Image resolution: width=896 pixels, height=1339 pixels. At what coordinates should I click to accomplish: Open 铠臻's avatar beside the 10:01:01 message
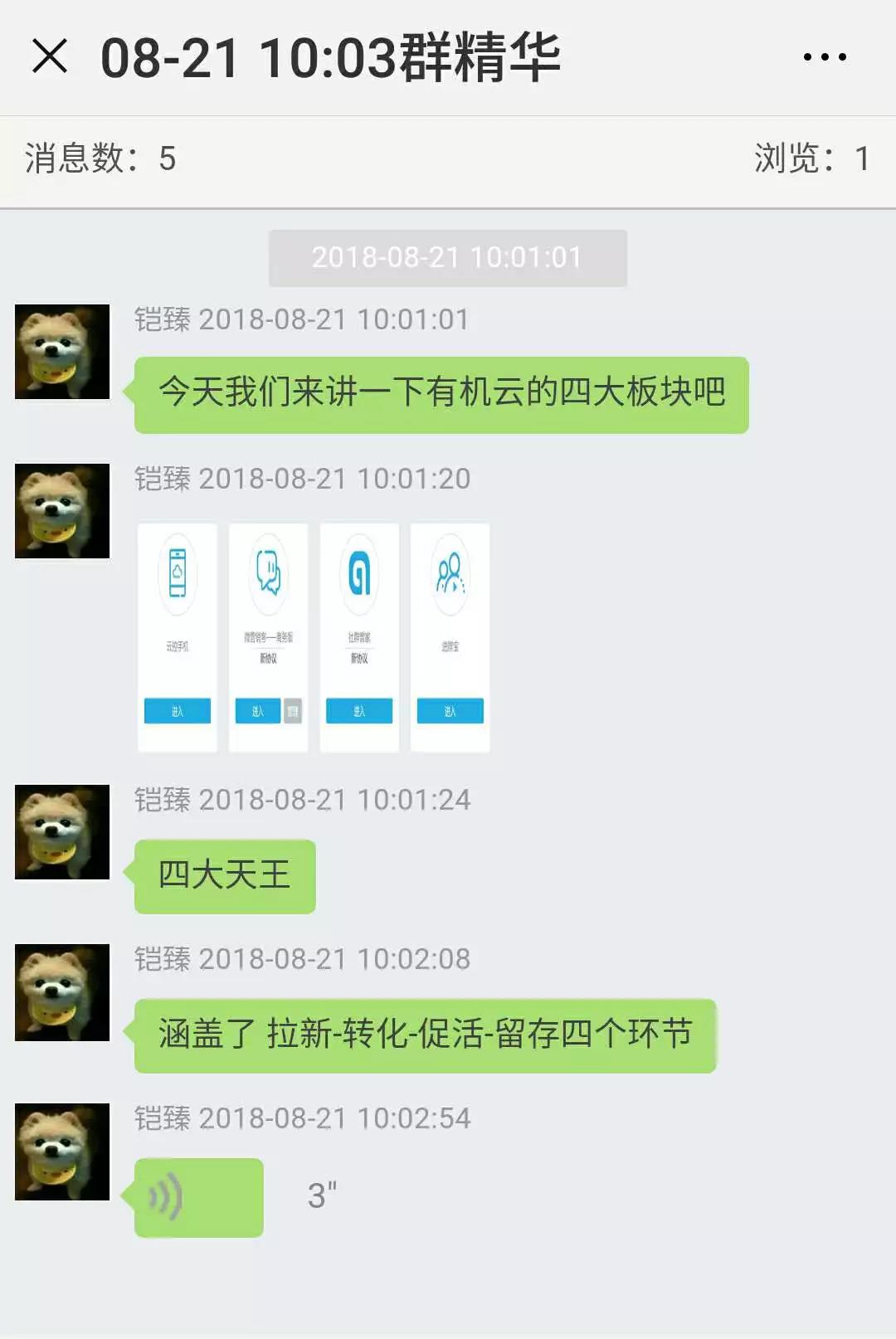tap(62, 352)
